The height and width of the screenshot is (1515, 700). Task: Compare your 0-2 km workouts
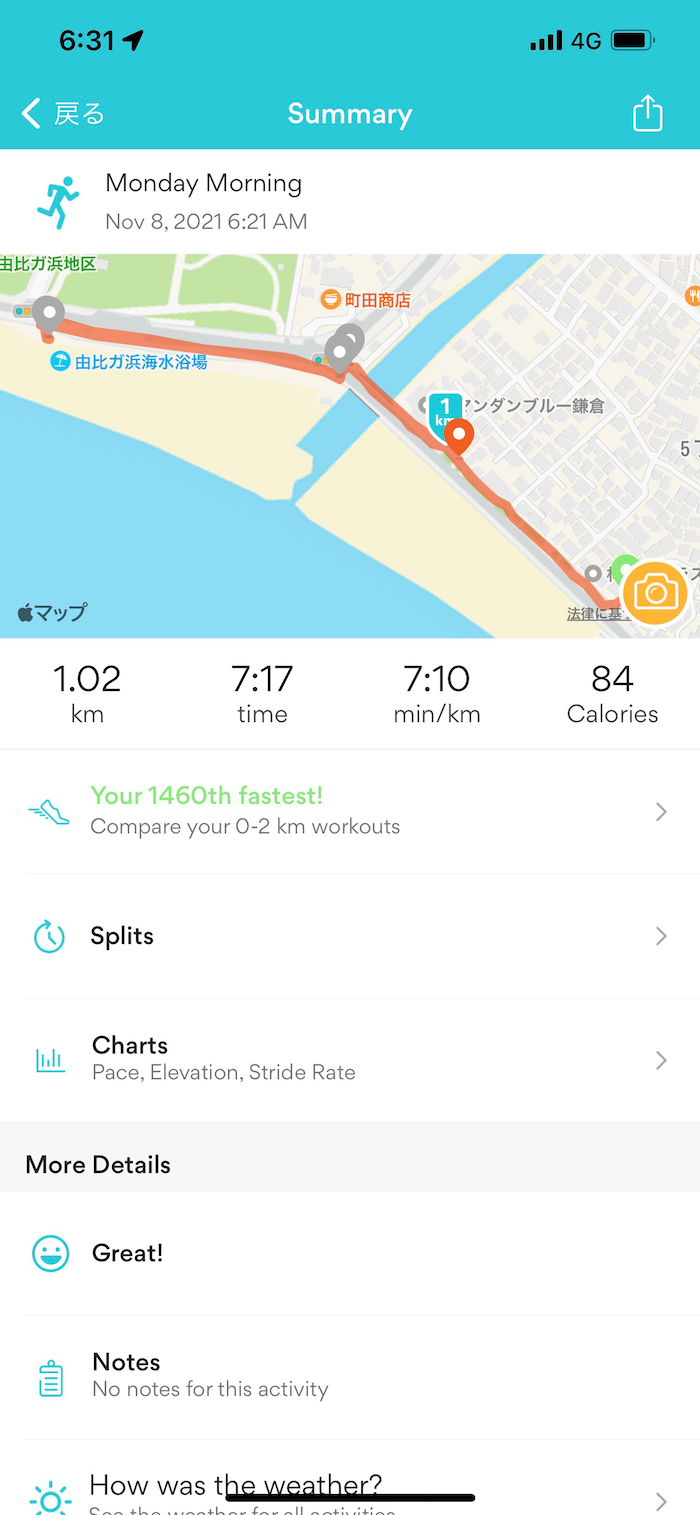pos(350,811)
